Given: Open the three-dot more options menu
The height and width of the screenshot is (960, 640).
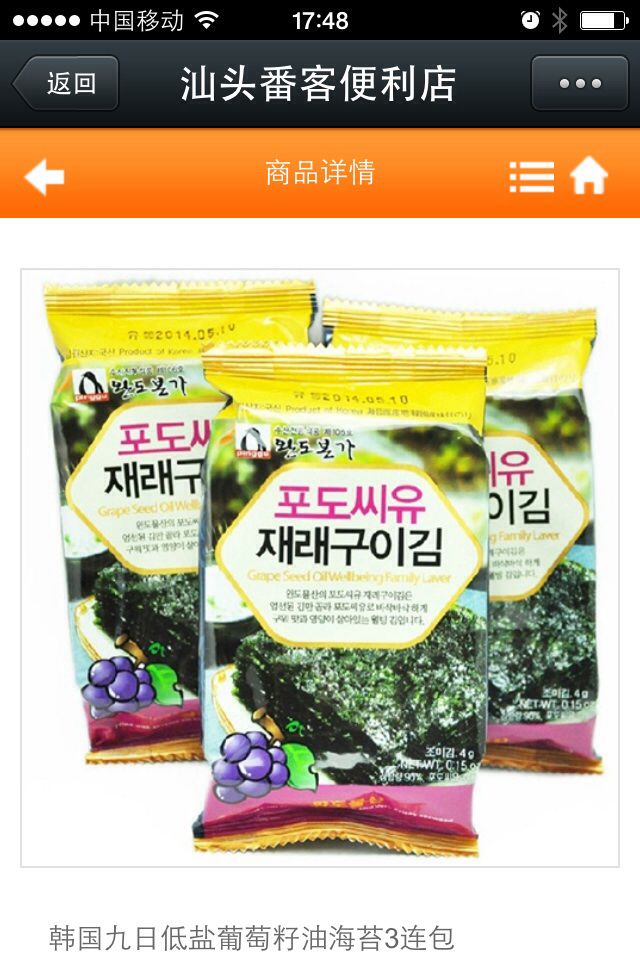Looking at the screenshot, I should tap(580, 83).
